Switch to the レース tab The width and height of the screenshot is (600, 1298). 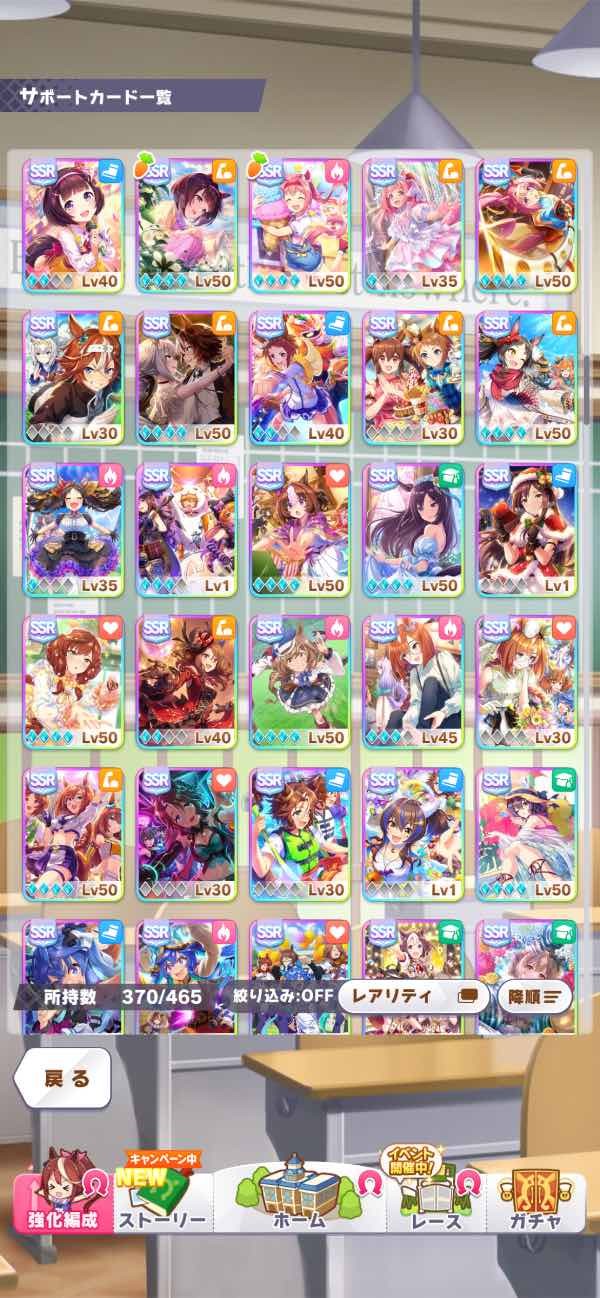point(436,1200)
